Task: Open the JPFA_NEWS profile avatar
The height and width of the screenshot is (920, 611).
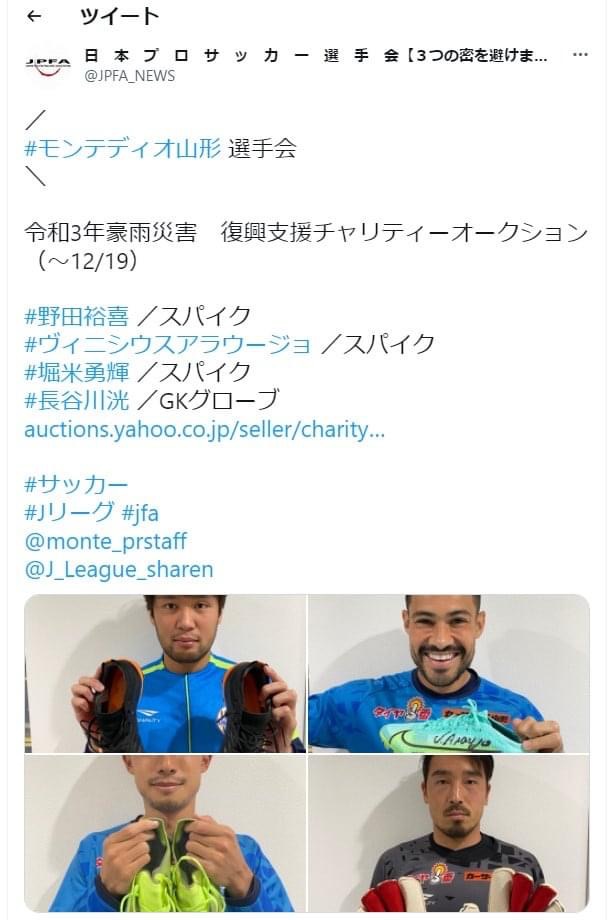Action: pyautogui.click(x=47, y=64)
